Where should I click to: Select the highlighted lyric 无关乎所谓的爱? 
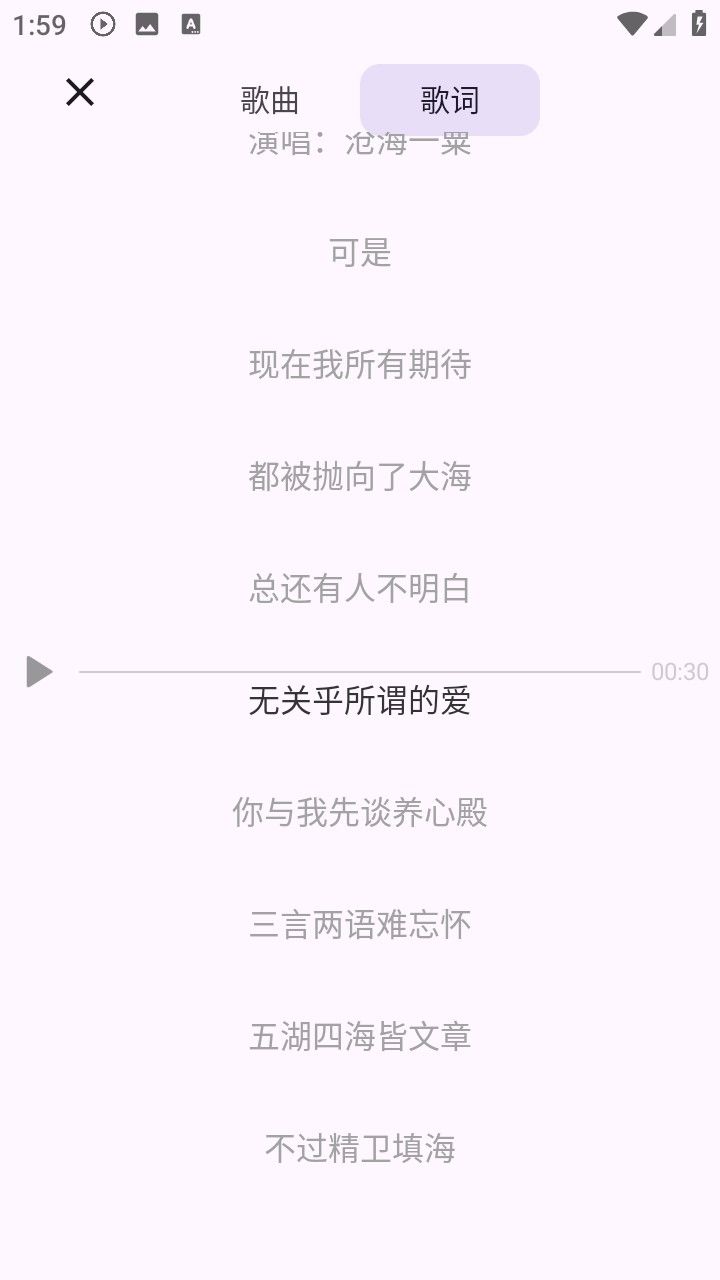coord(362,701)
